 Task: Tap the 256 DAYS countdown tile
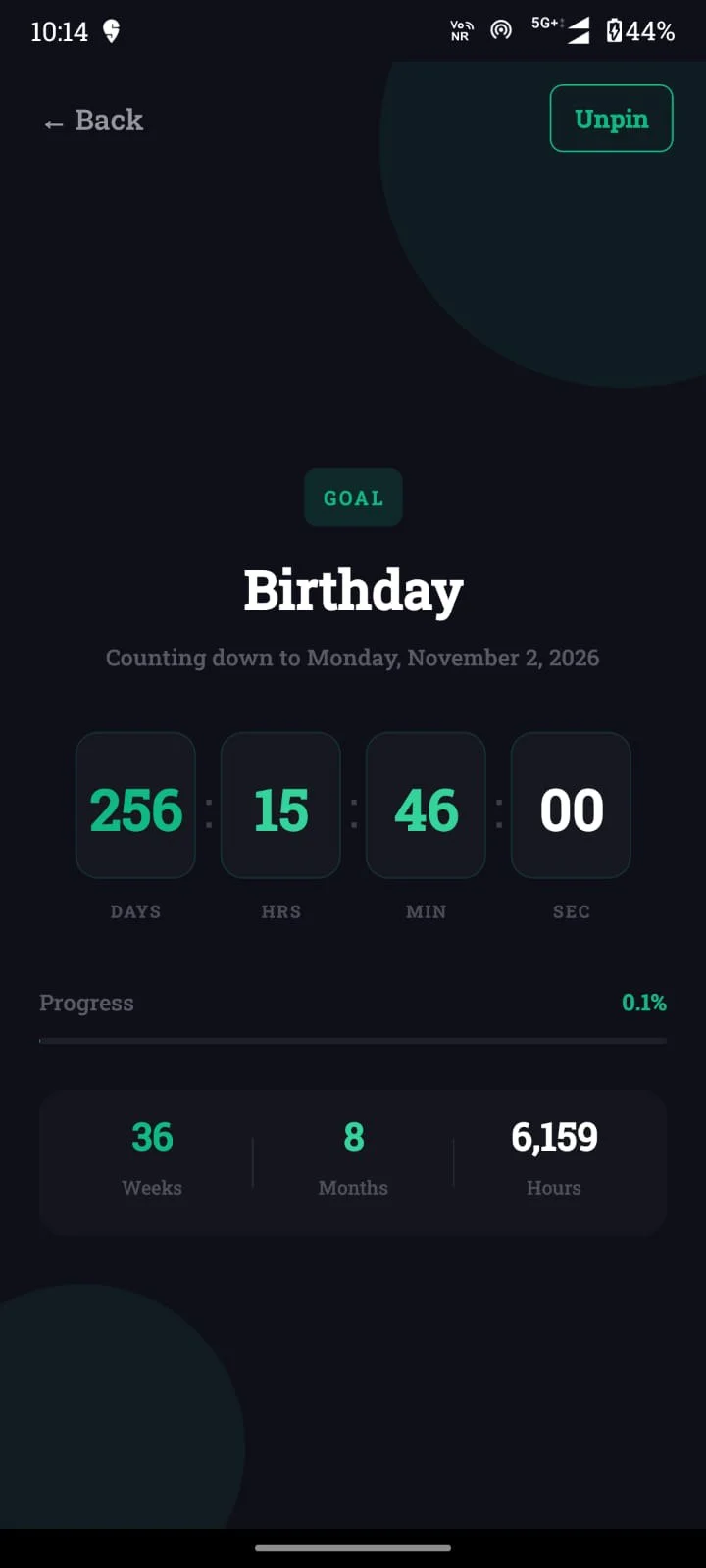pos(135,805)
